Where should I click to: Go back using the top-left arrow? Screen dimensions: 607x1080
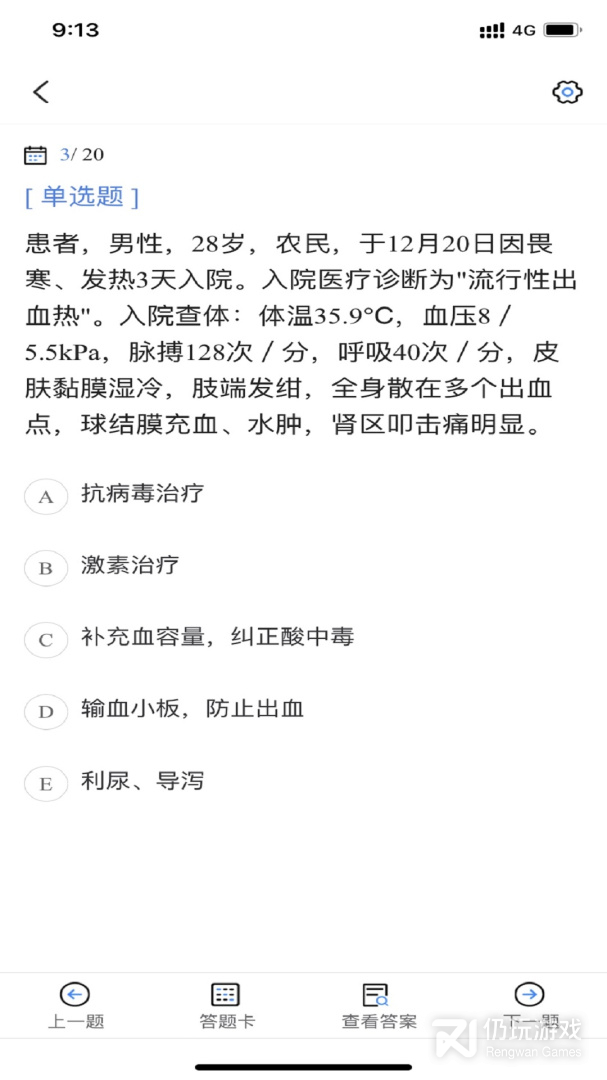click(x=41, y=92)
